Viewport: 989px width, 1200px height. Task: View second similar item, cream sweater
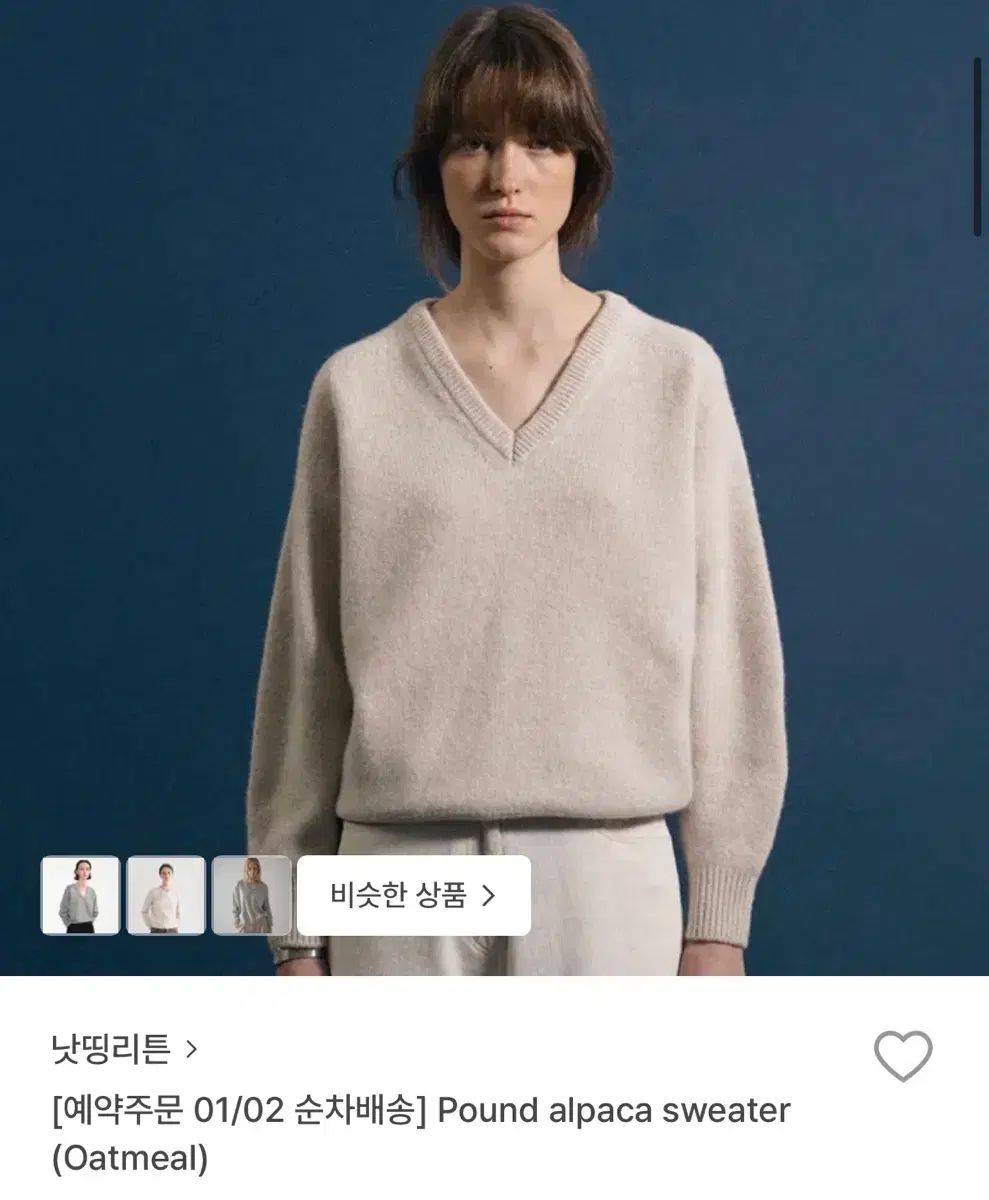tap(166, 895)
